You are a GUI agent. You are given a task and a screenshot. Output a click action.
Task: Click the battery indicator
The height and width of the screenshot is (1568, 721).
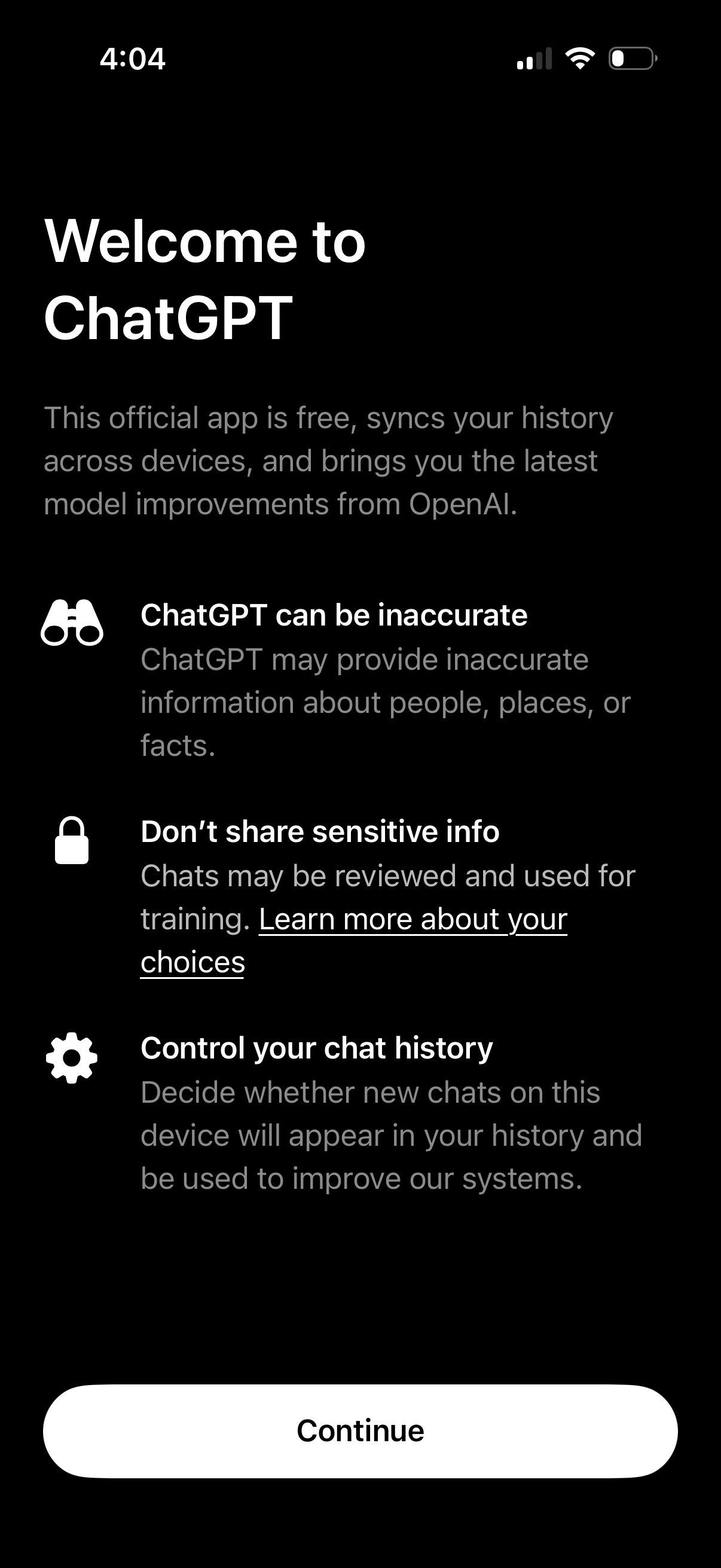point(630,59)
